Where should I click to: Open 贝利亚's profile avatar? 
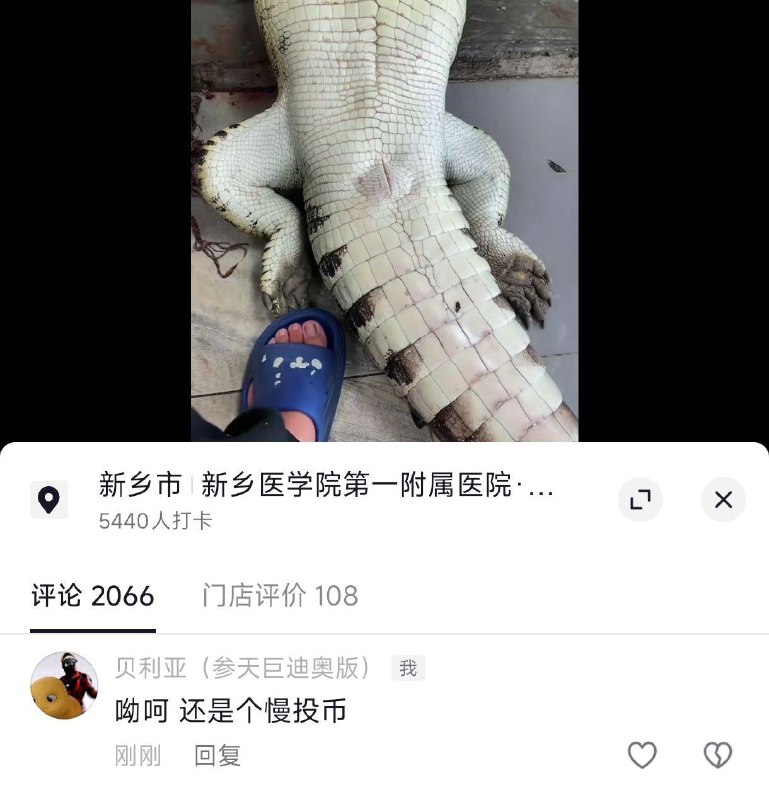64,685
